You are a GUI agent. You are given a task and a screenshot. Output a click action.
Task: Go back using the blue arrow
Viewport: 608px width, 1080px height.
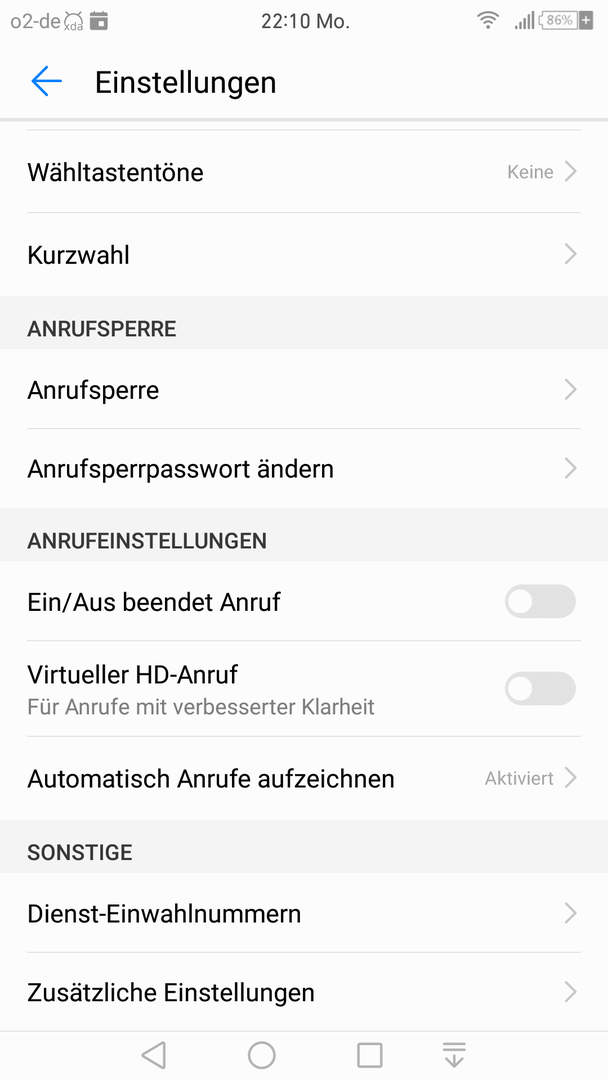coord(46,81)
